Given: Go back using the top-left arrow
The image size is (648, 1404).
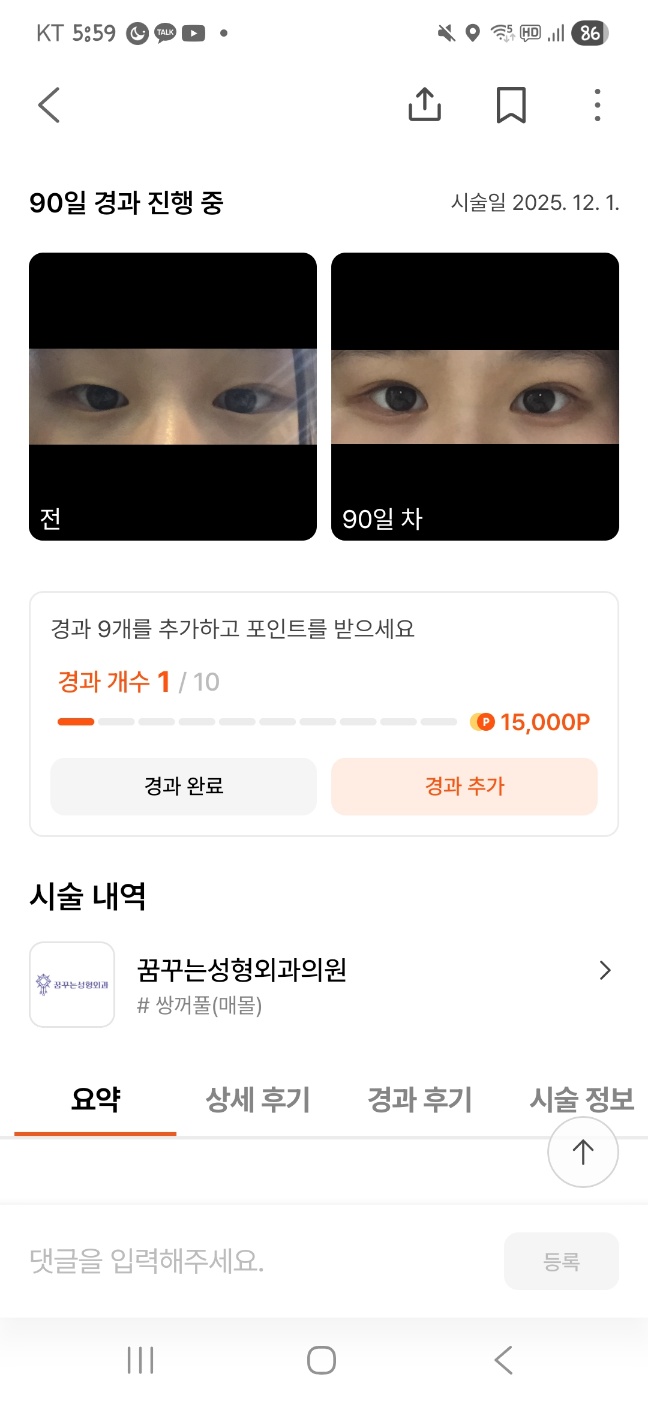Looking at the screenshot, I should [x=49, y=105].
